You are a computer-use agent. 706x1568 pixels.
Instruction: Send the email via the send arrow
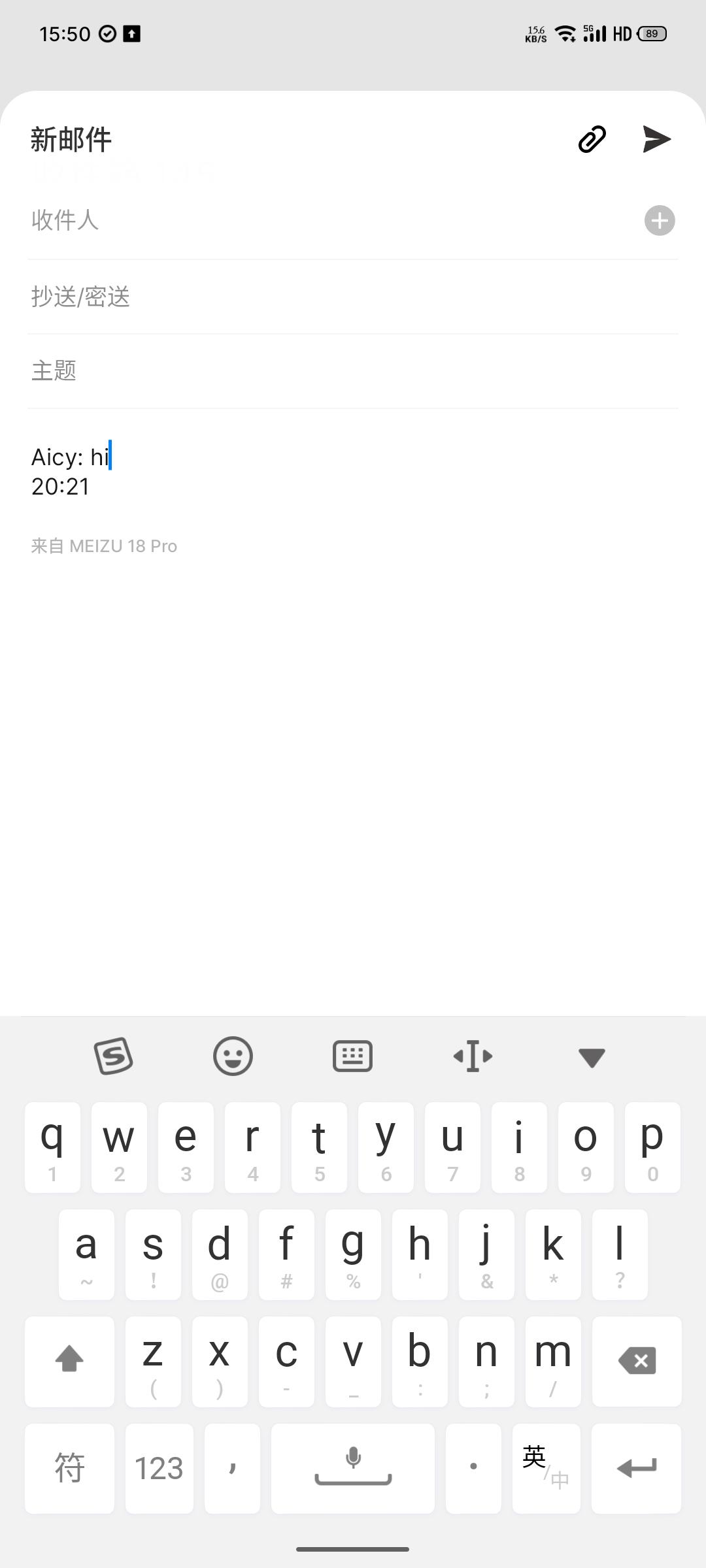pos(656,139)
